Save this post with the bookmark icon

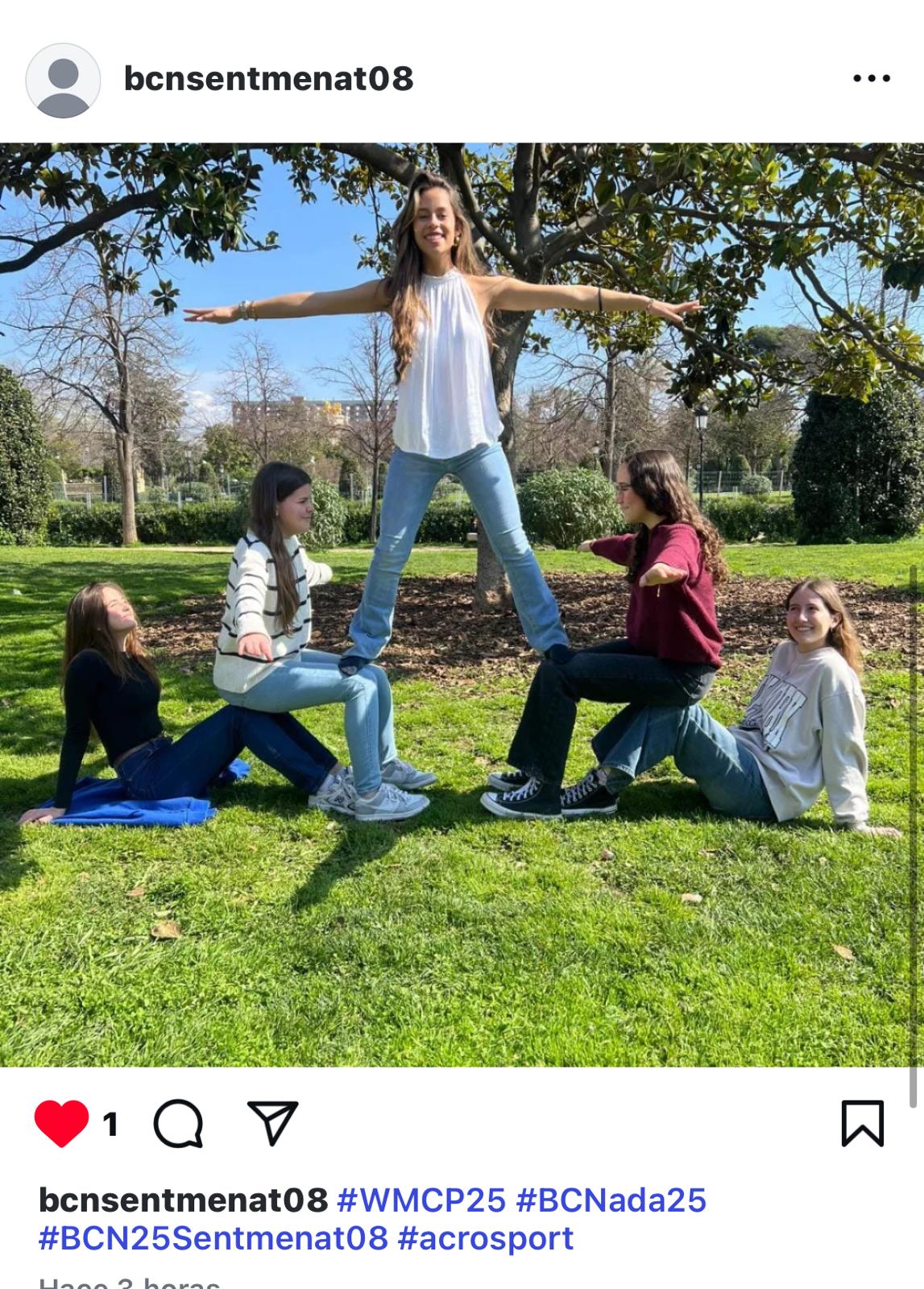[x=862, y=1123]
